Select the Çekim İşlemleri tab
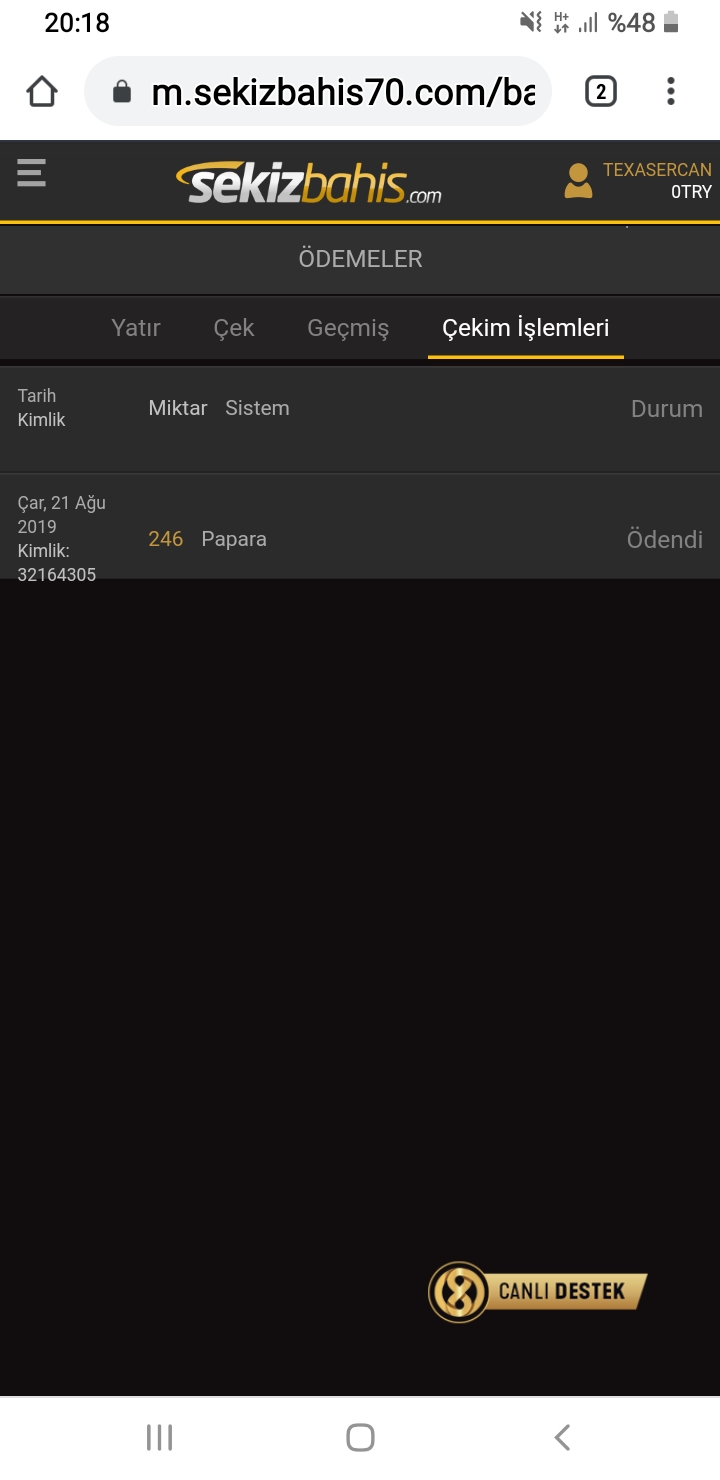 [x=526, y=328]
